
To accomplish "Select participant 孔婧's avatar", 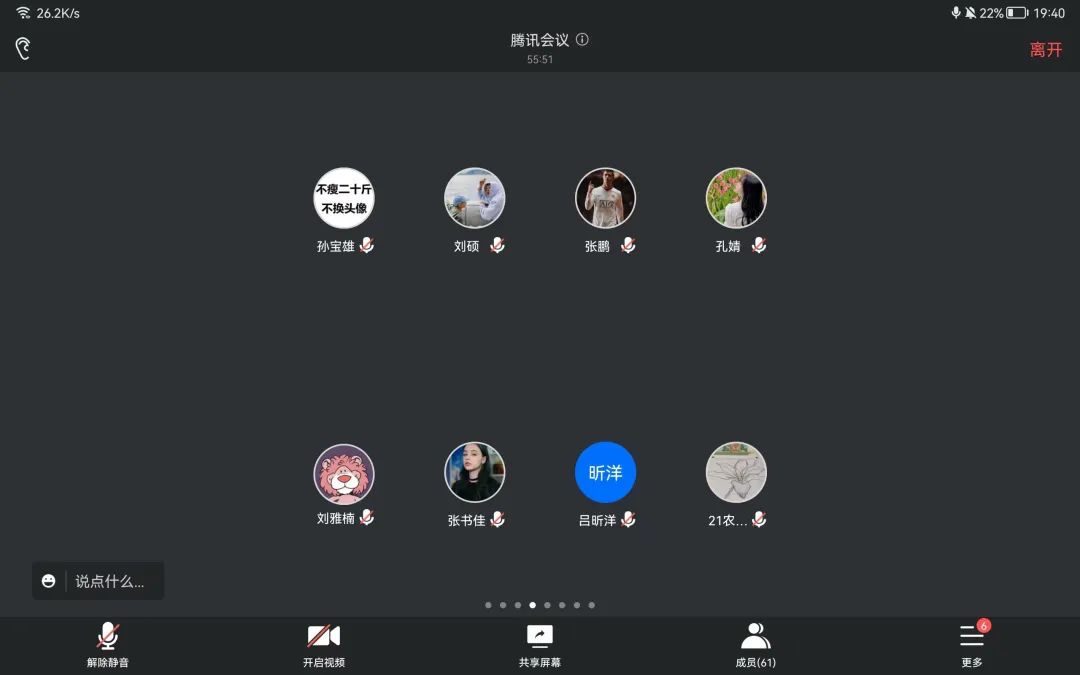I will 736,198.
